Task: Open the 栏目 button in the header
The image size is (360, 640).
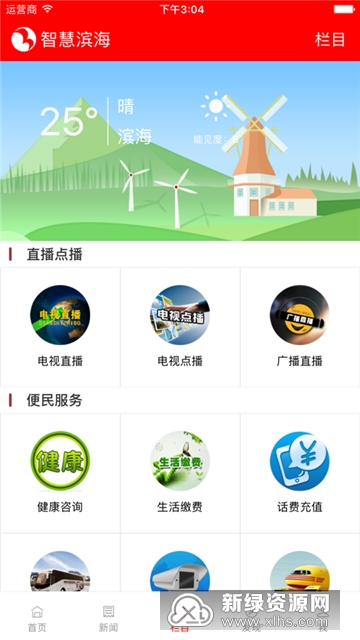Action: click(330, 40)
